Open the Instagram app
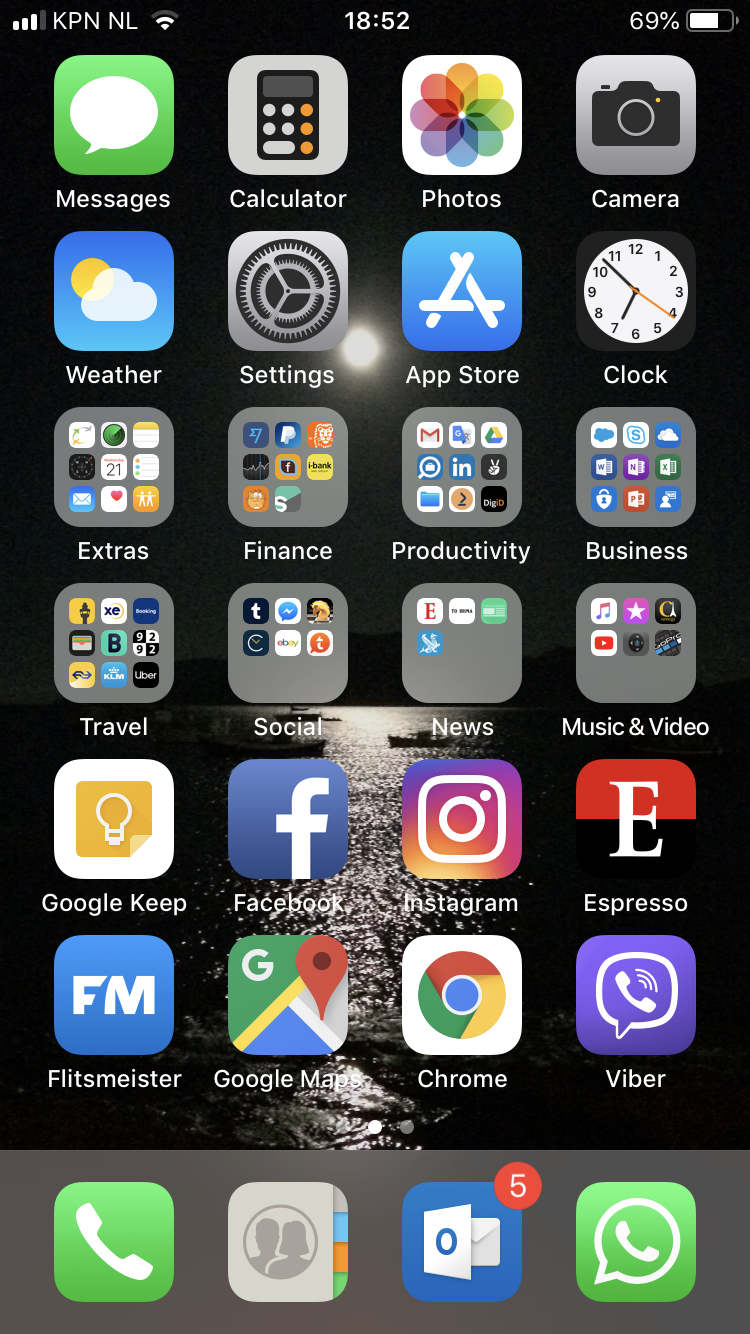This screenshot has height=1334, width=750. (x=462, y=819)
